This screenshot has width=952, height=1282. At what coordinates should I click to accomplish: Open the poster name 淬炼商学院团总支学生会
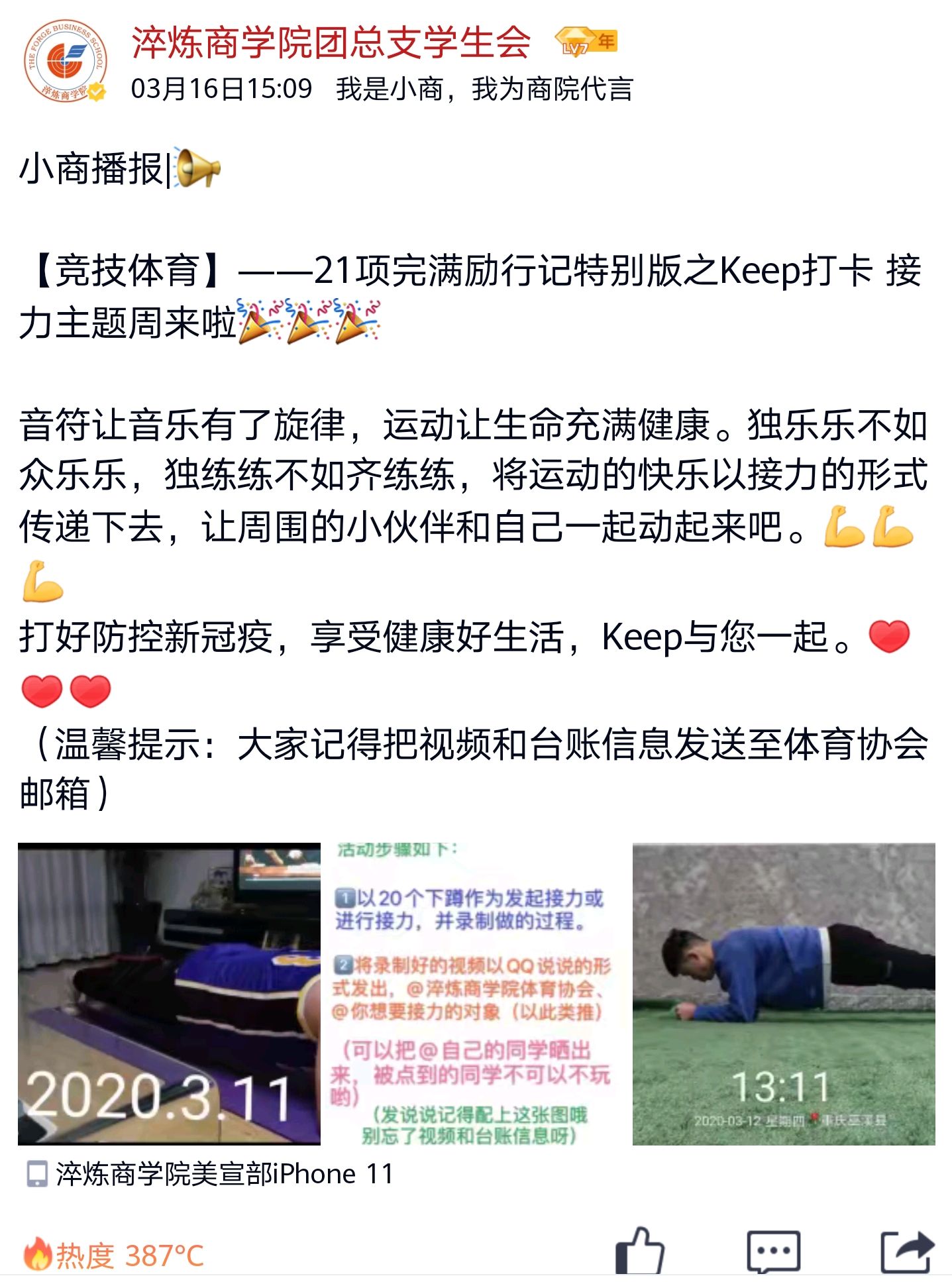click(x=331, y=42)
